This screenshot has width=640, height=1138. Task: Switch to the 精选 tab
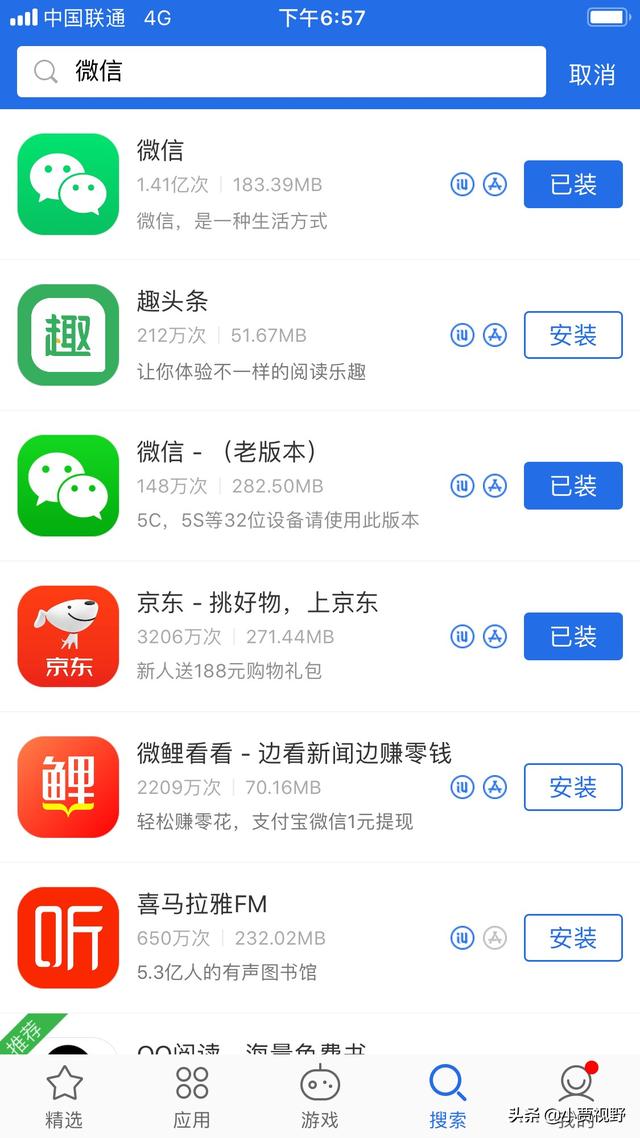pos(64,1096)
